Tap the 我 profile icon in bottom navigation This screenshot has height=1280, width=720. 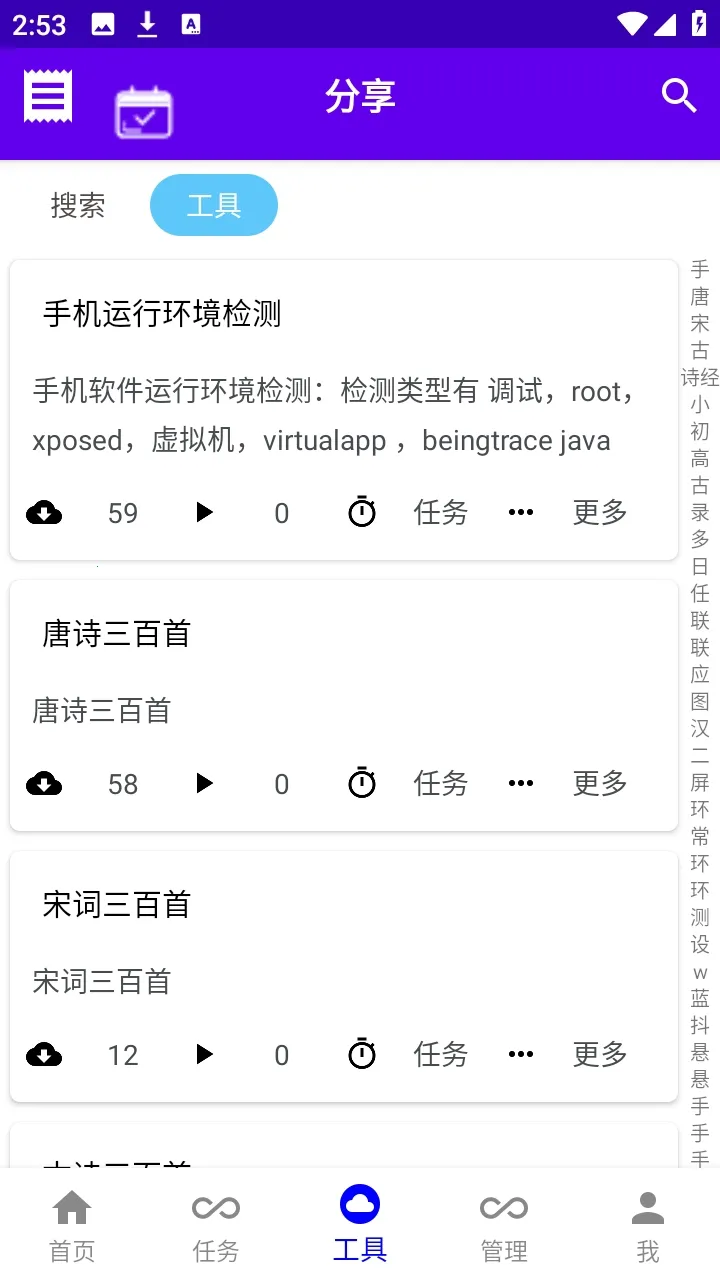(647, 1207)
